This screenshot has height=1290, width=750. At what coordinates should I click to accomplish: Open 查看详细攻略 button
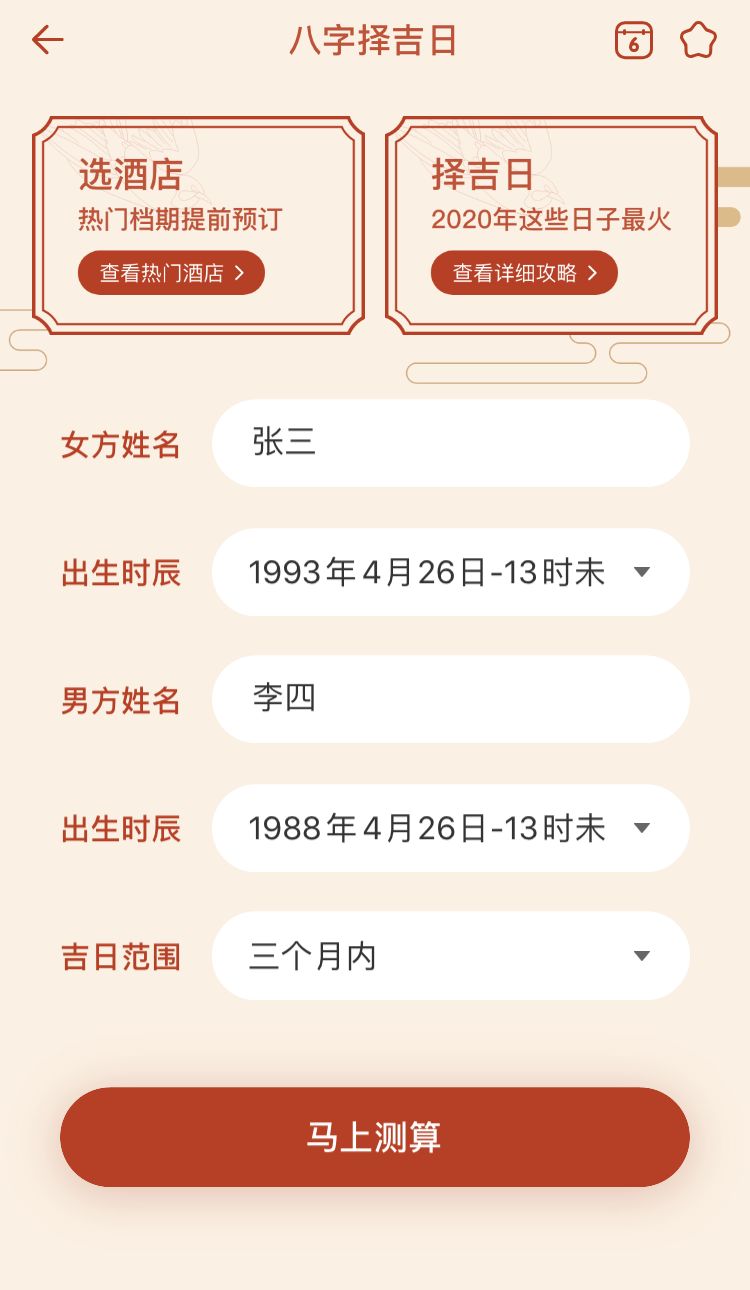click(x=524, y=273)
